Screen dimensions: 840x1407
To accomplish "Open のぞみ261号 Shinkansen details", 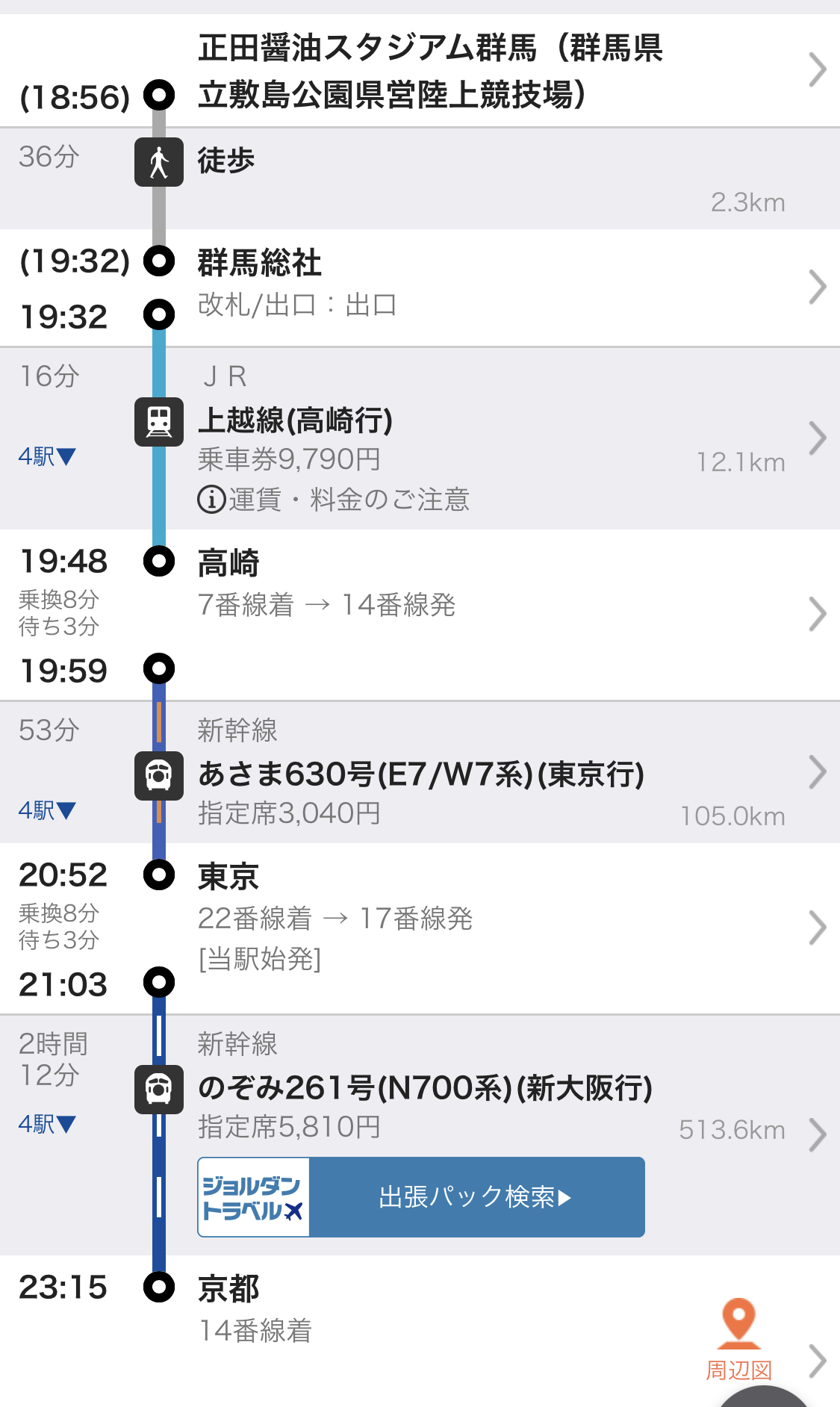I will (429, 1089).
